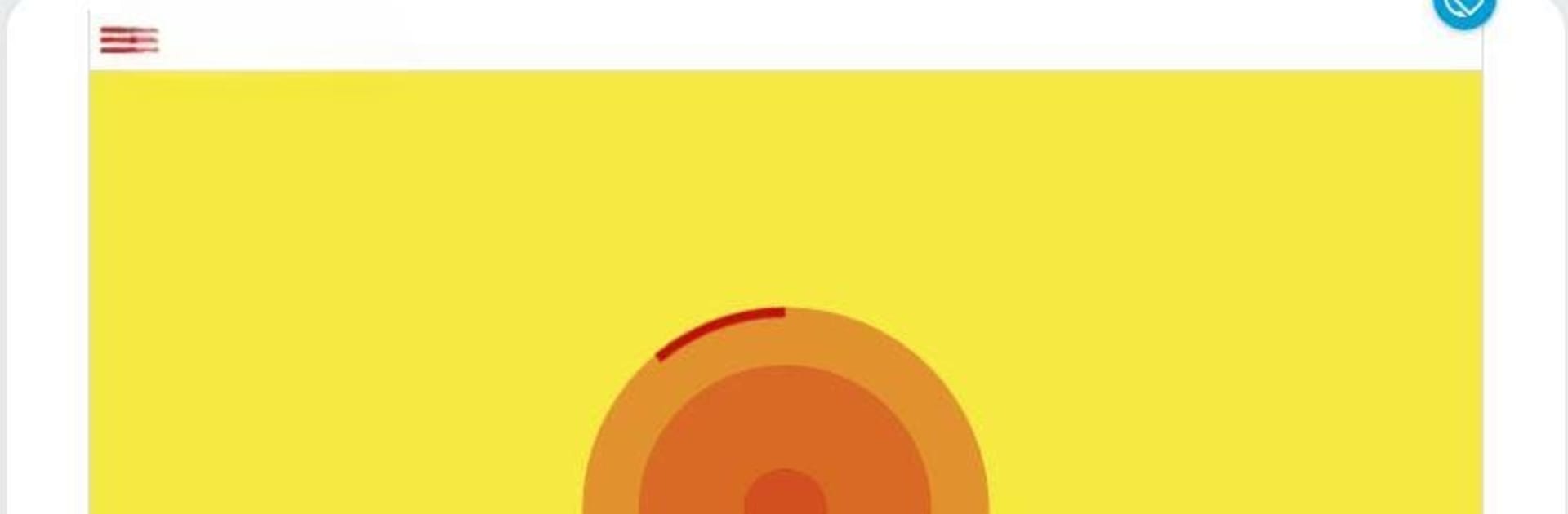Image resolution: width=1568 pixels, height=514 pixels.
Task: Open the red hamburger menu
Action: (129, 39)
